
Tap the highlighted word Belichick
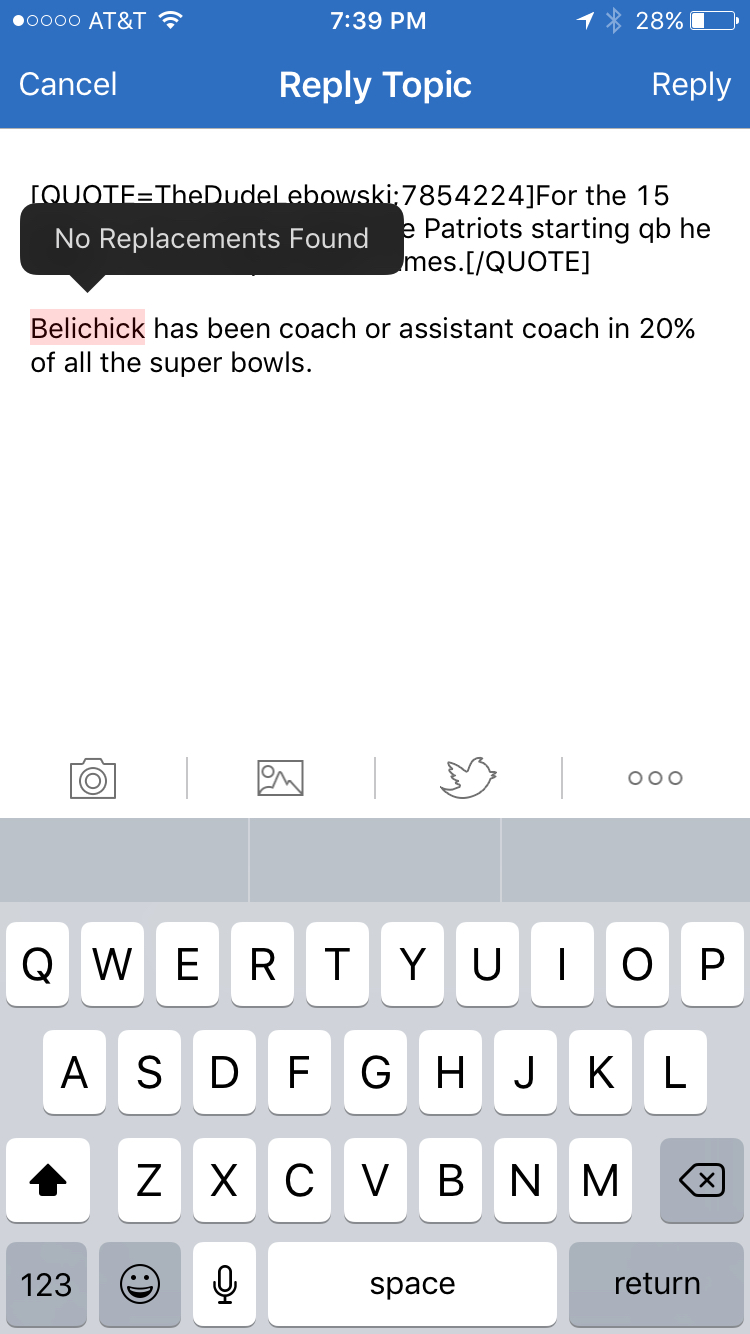(88, 328)
